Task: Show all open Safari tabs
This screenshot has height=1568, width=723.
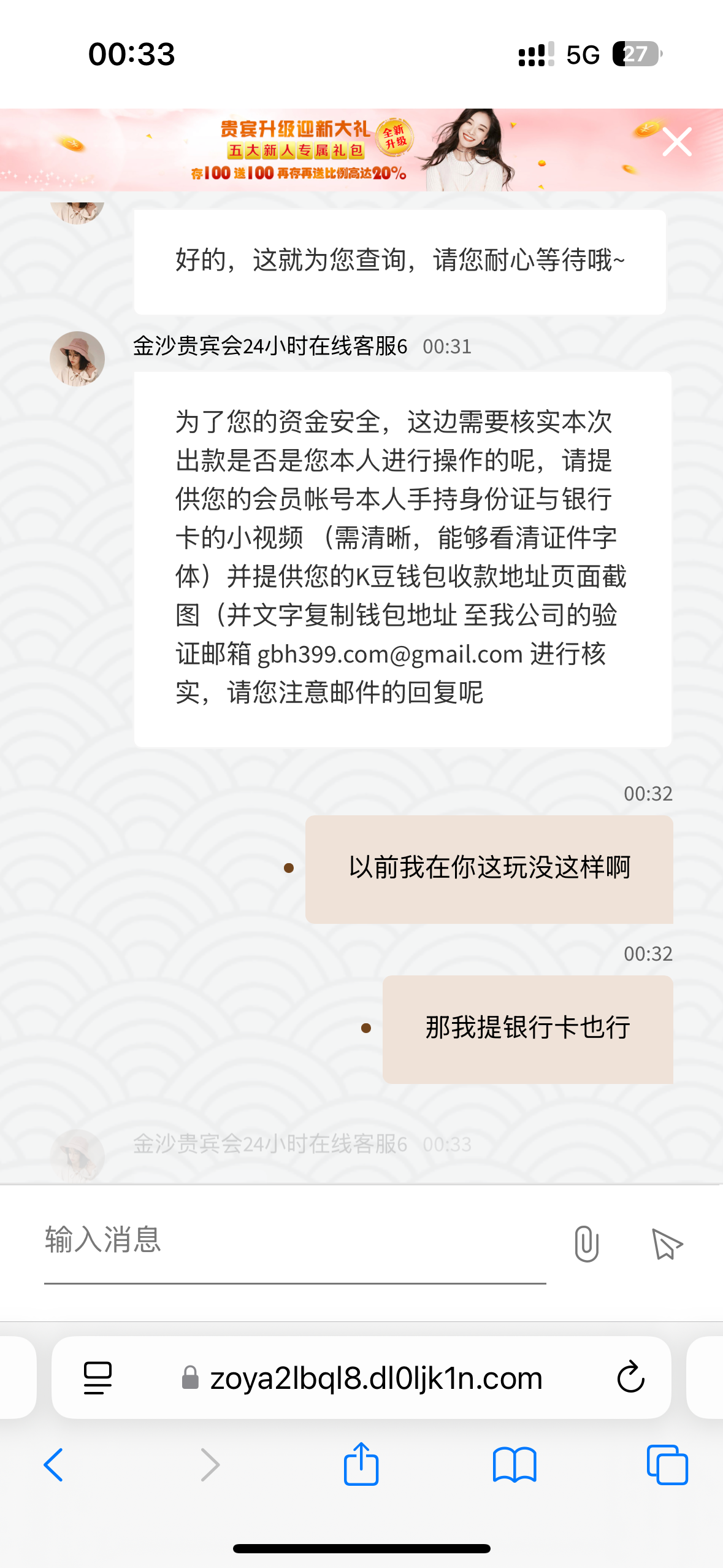Action: [667, 1465]
